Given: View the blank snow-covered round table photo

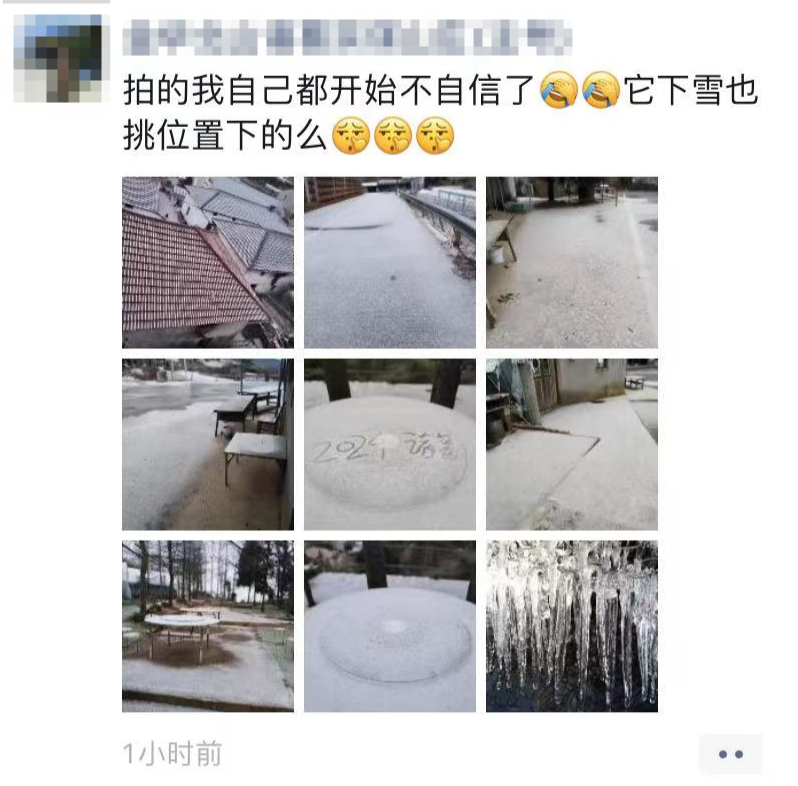Looking at the screenshot, I should [390, 626].
